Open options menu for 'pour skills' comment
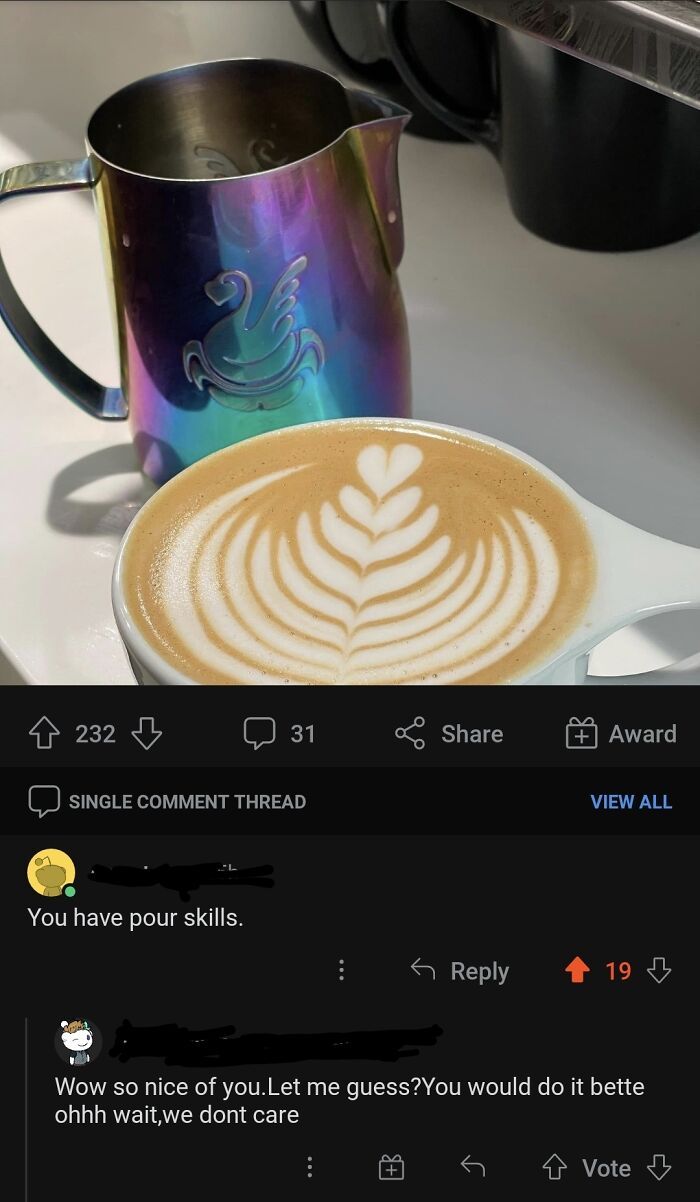 click(x=341, y=970)
